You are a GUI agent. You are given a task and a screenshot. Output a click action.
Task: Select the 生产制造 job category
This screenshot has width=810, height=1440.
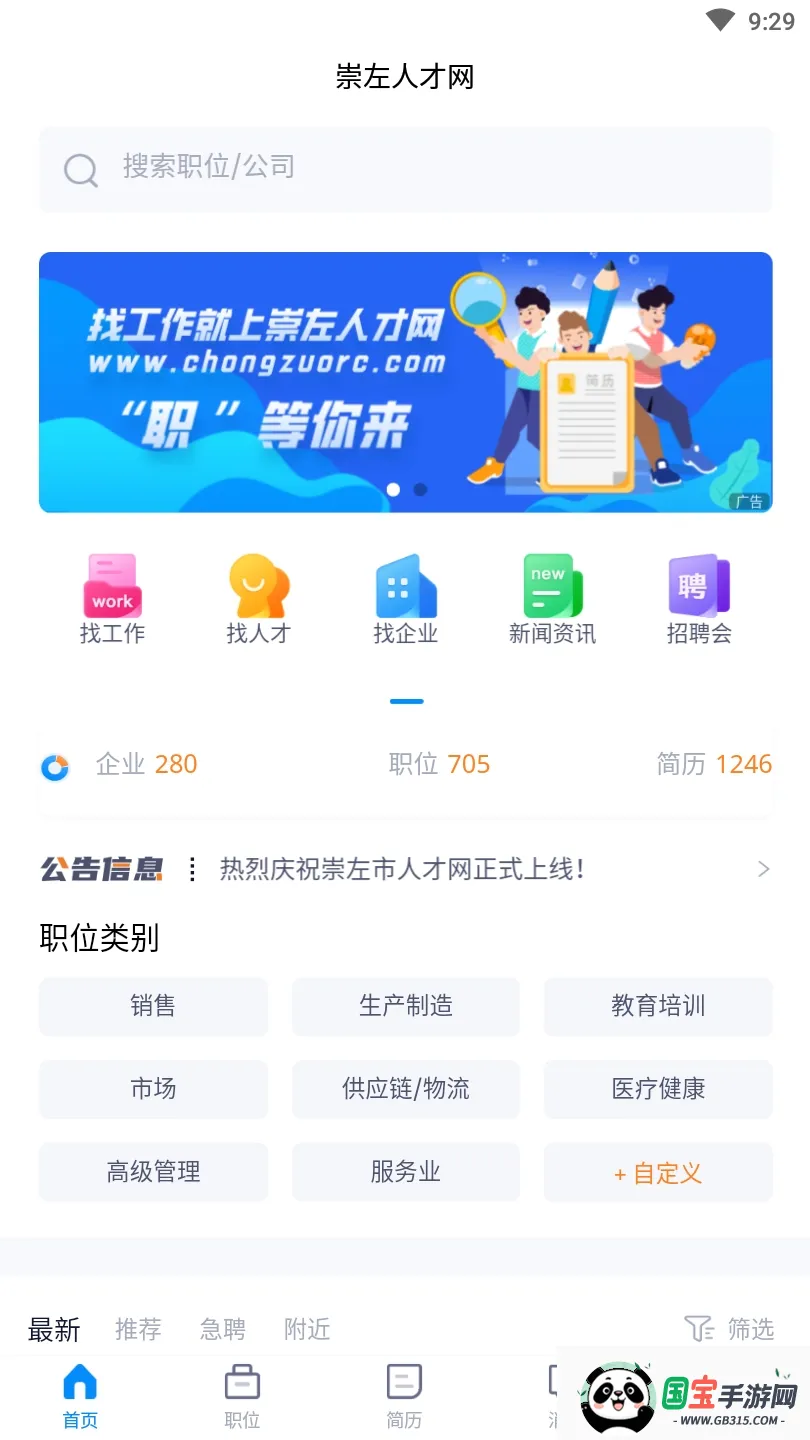(x=405, y=1006)
